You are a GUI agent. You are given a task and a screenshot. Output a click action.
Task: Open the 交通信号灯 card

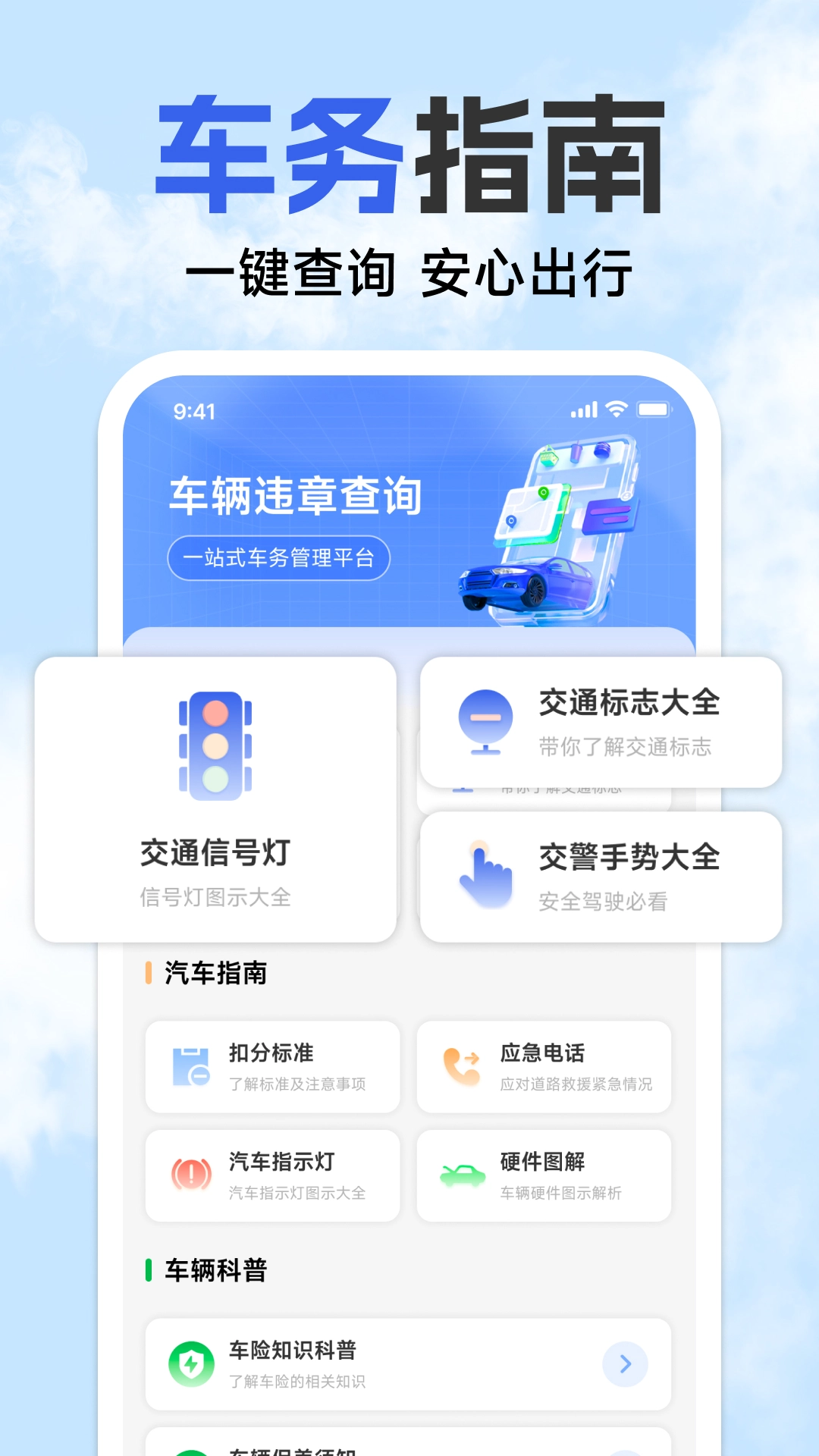pos(215,796)
